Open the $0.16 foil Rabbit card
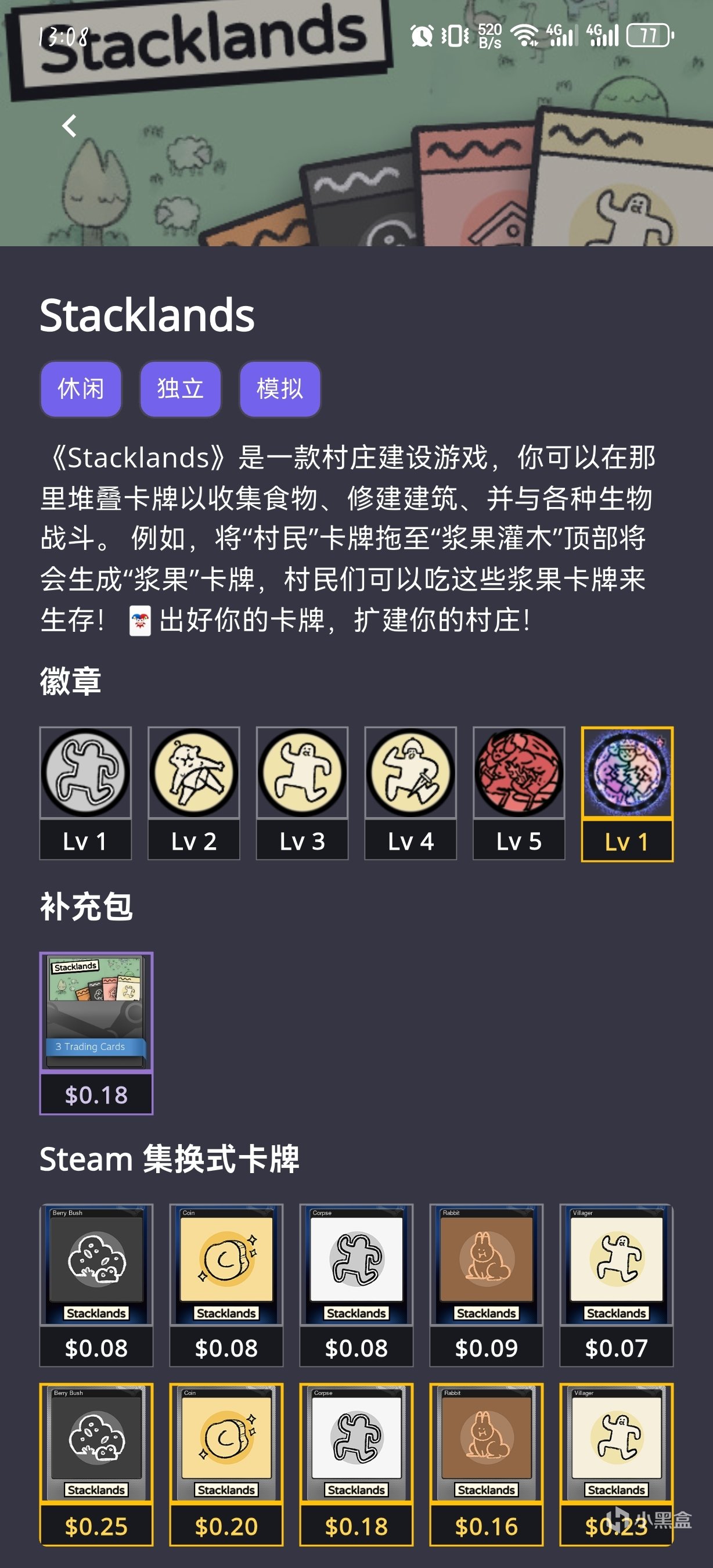The width and height of the screenshot is (713, 1568). pos(487,1464)
